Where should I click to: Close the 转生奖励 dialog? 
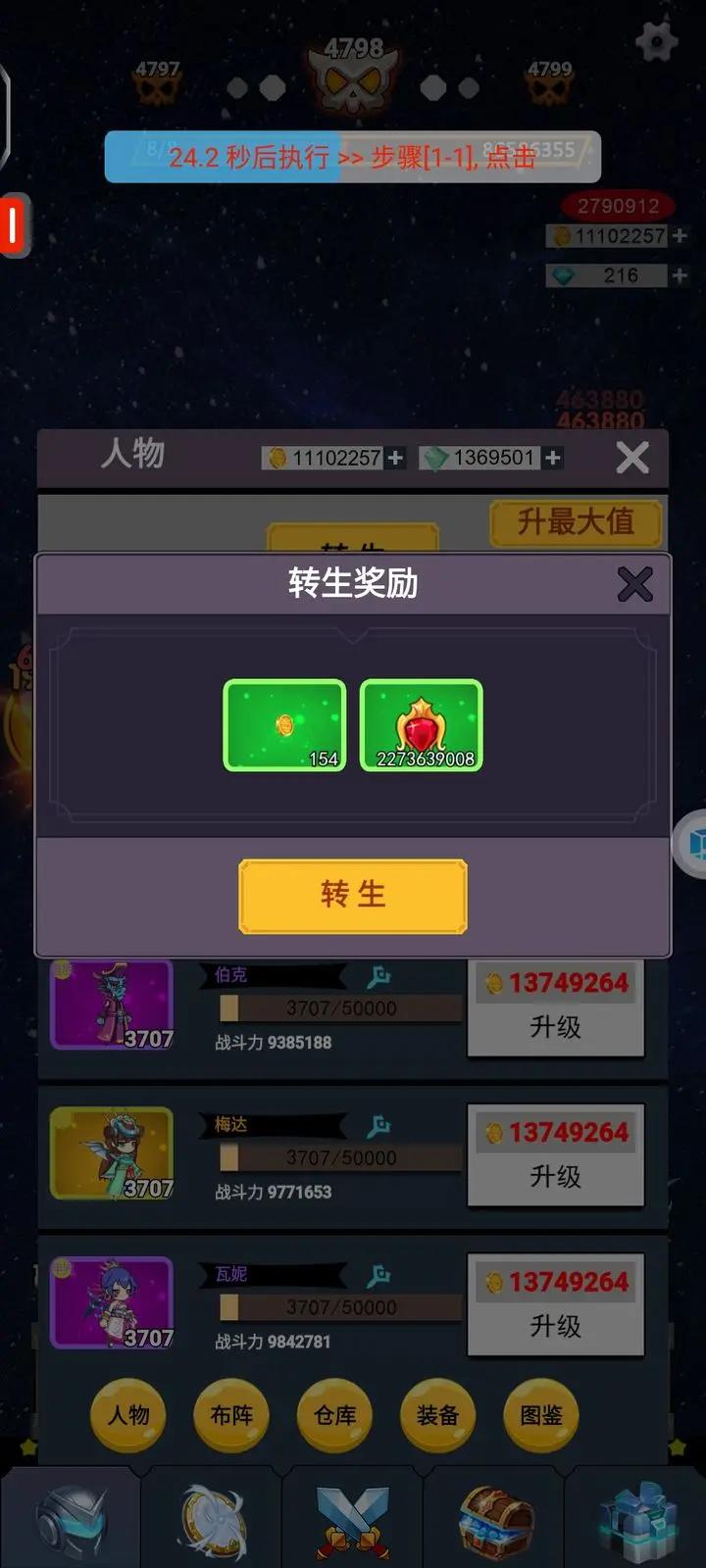(634, 584)
